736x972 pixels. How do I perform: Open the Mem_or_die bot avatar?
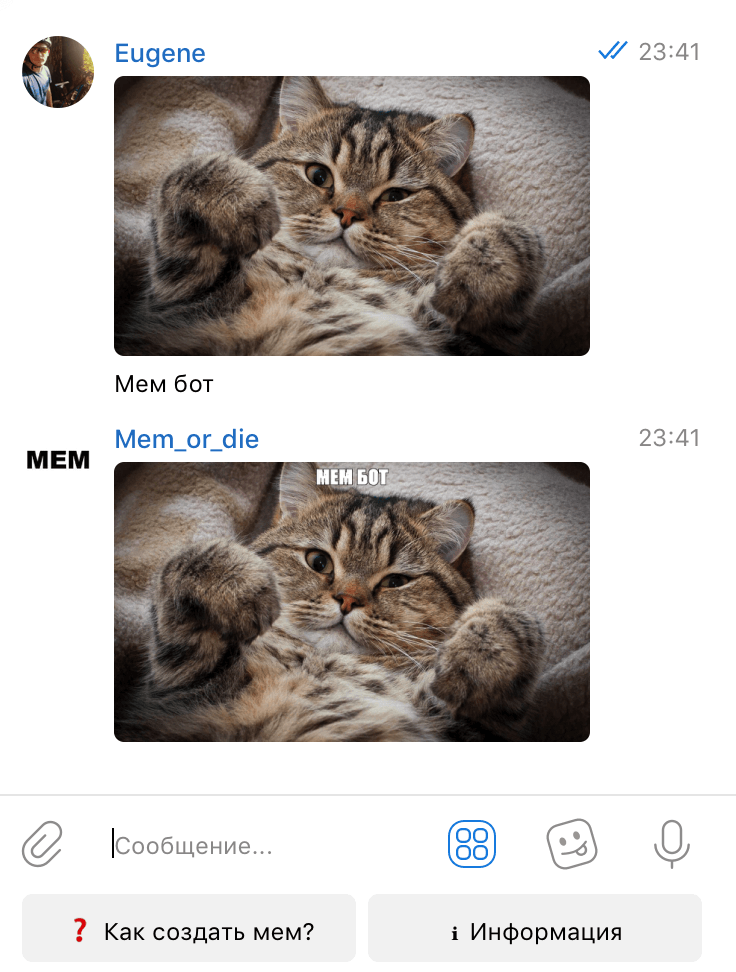58,460
